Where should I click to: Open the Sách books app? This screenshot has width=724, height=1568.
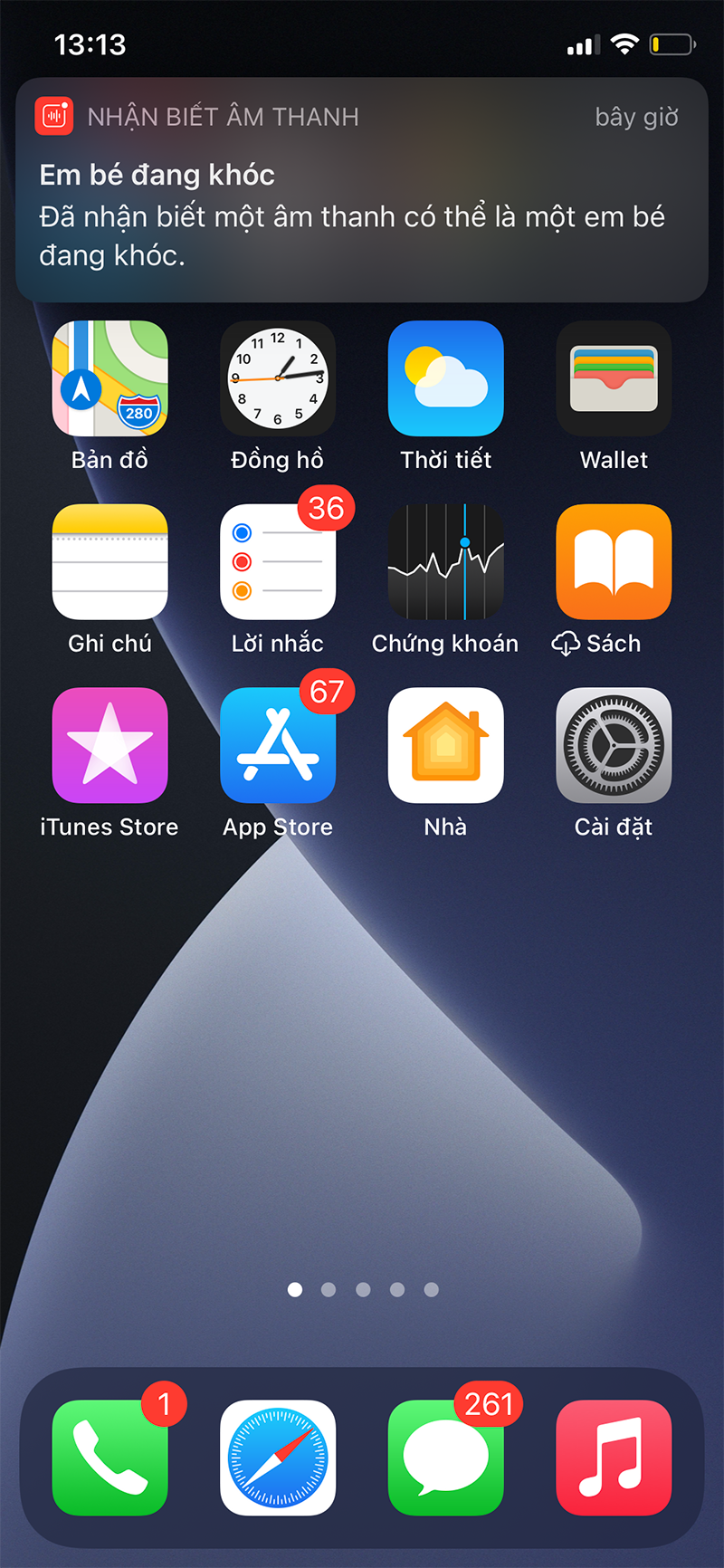click(614, 561)
